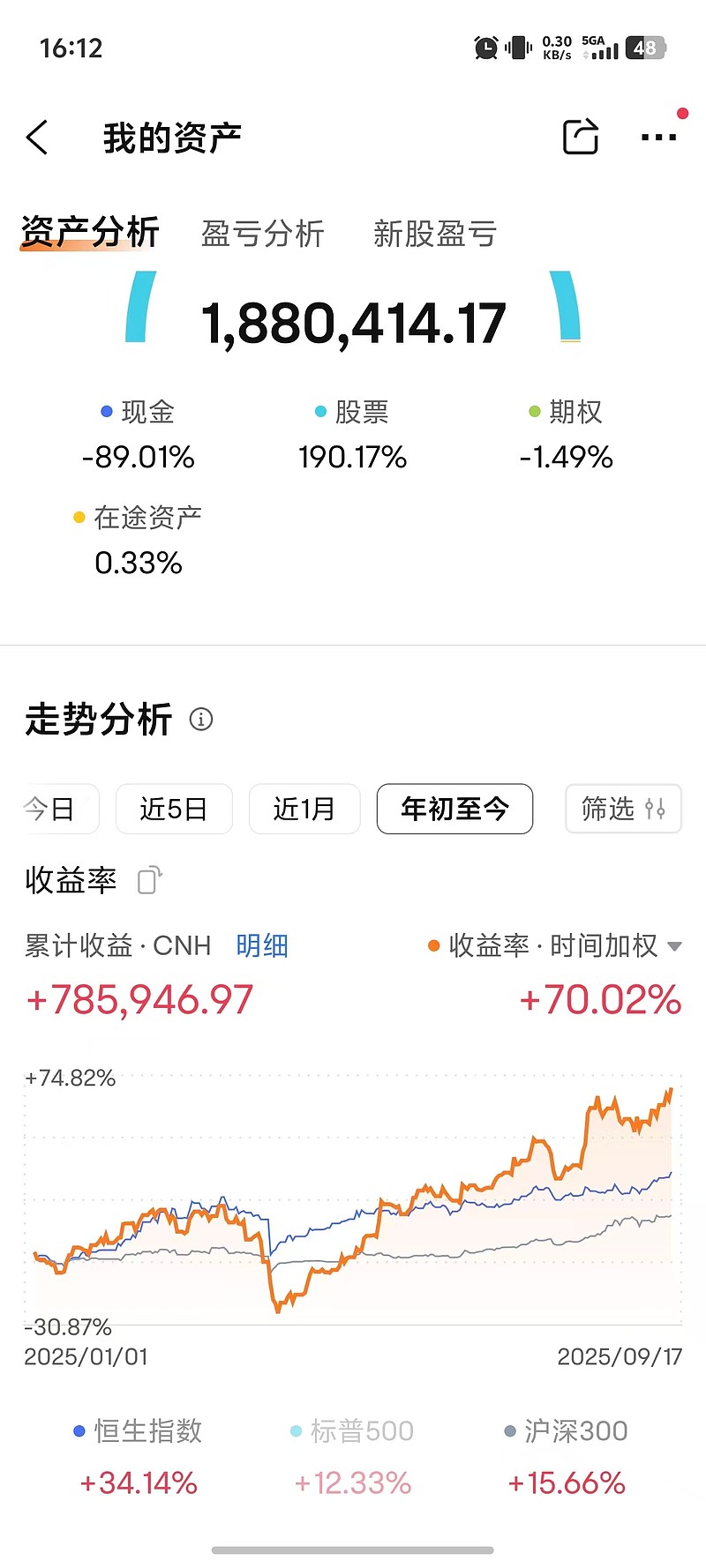This screenshot has height=1568, width=706.
Task: Switch to the 新股盈亏 tab
Action: click(x=433, y=232)
